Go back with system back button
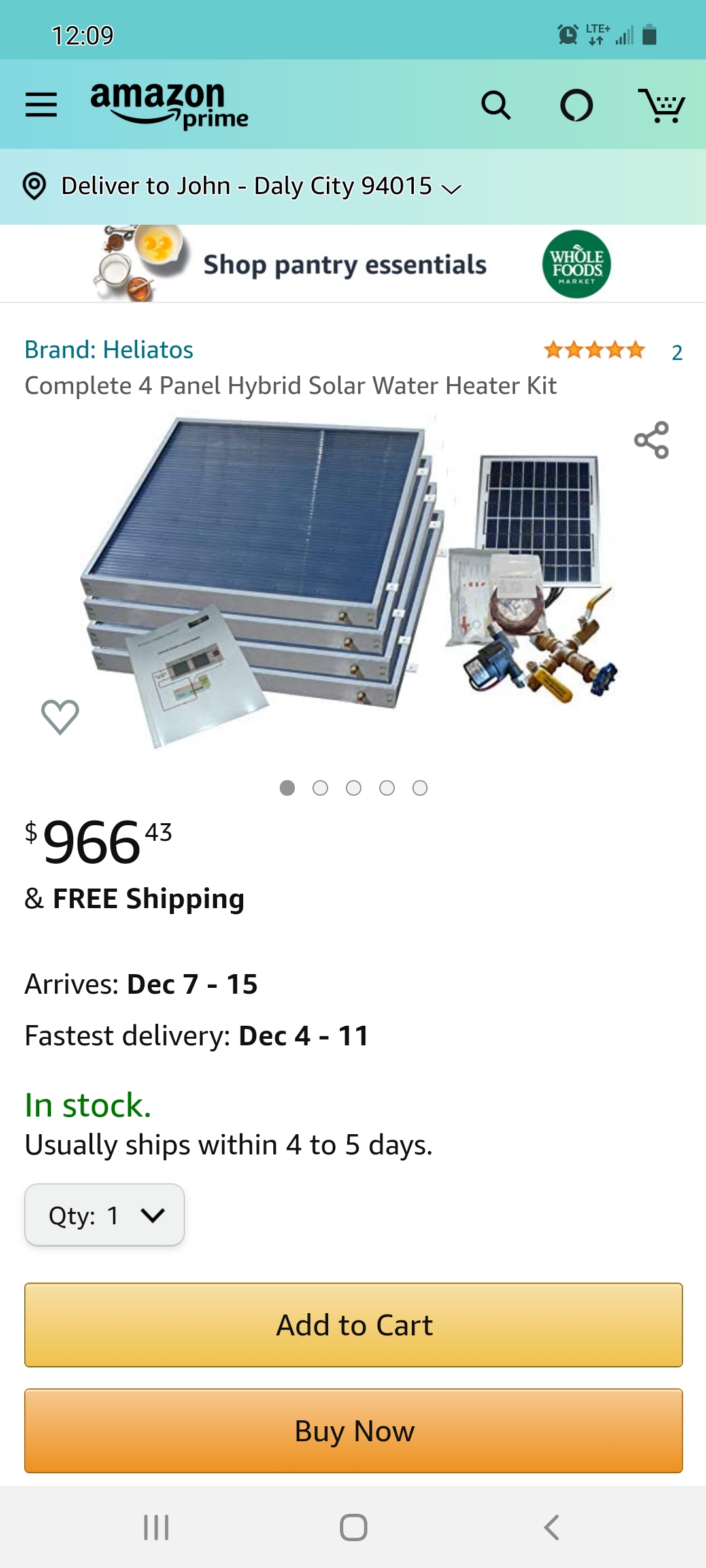Viewport: 706px width, 1568px height. pos(551,1527)
